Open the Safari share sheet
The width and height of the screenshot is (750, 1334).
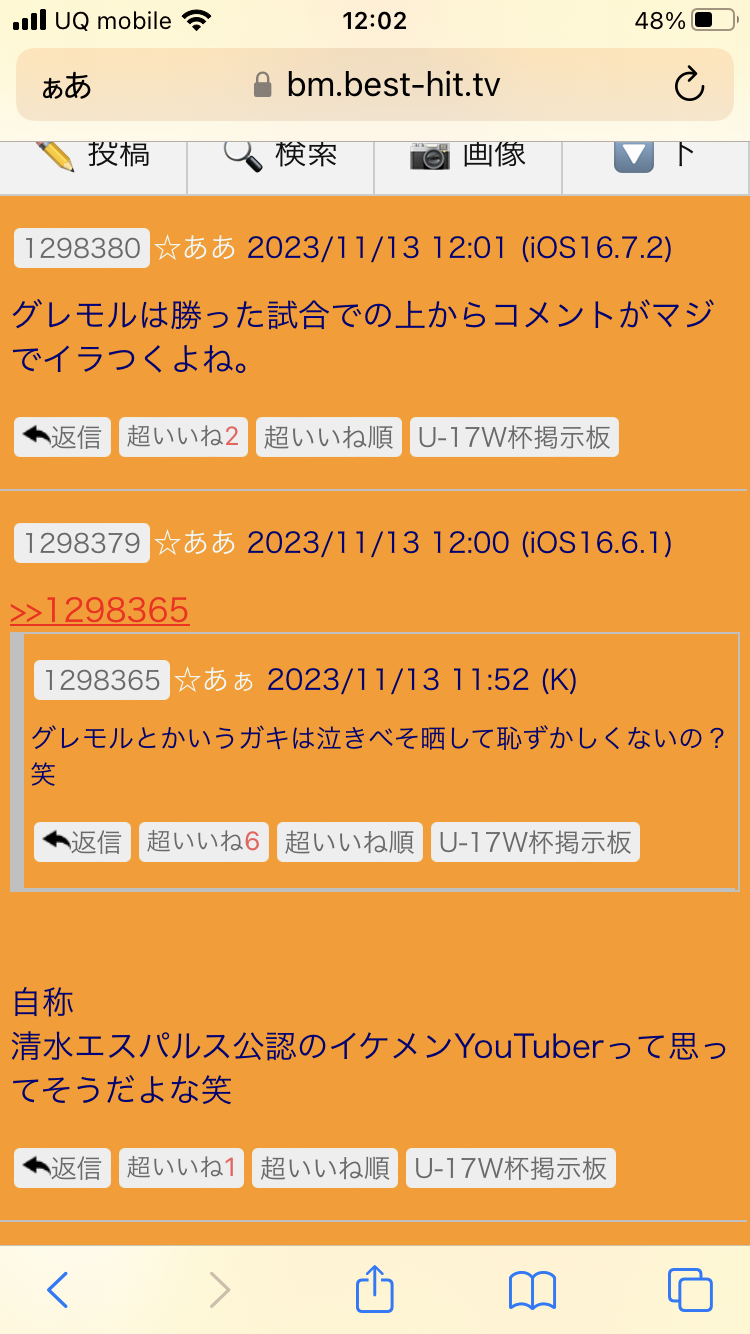pyautogui.click(x=375, y=1289)
